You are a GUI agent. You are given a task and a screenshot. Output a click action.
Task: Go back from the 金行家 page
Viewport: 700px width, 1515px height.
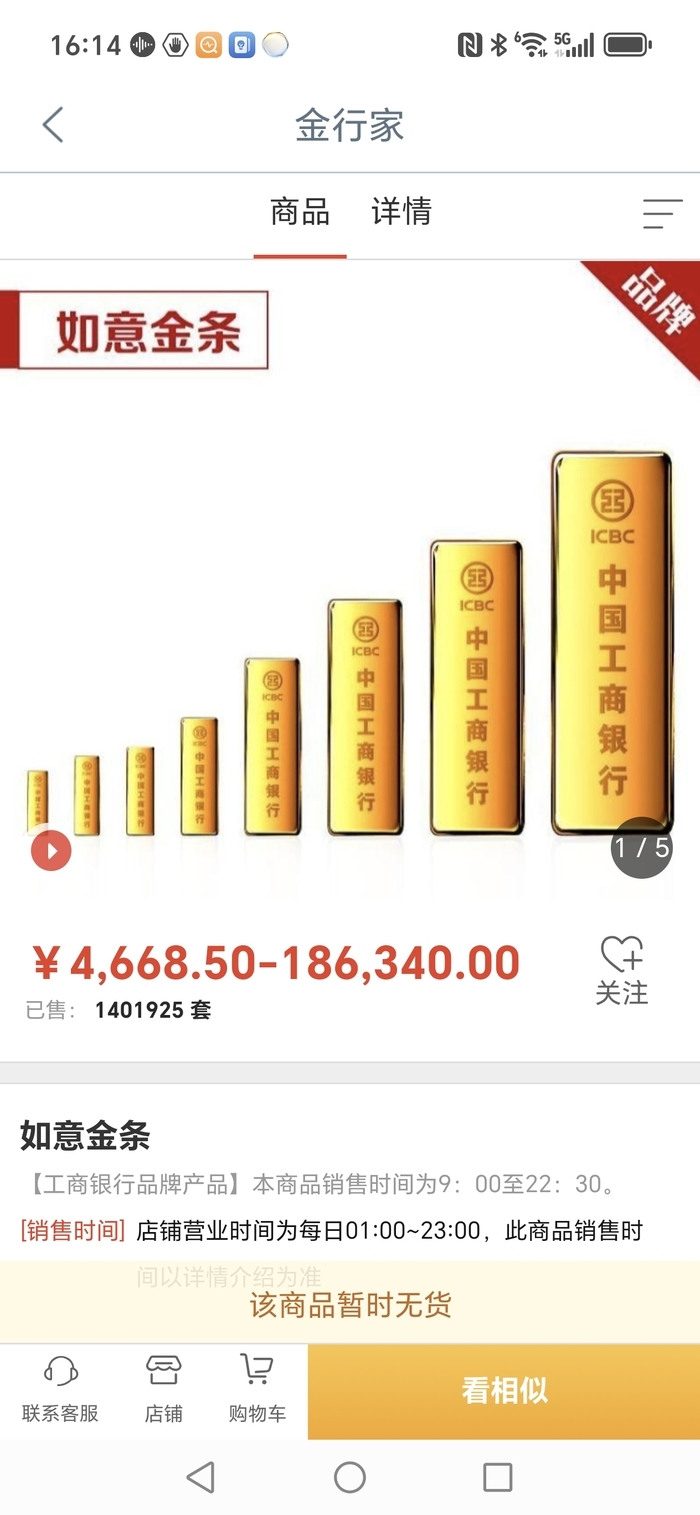click(x=53, y=126)
